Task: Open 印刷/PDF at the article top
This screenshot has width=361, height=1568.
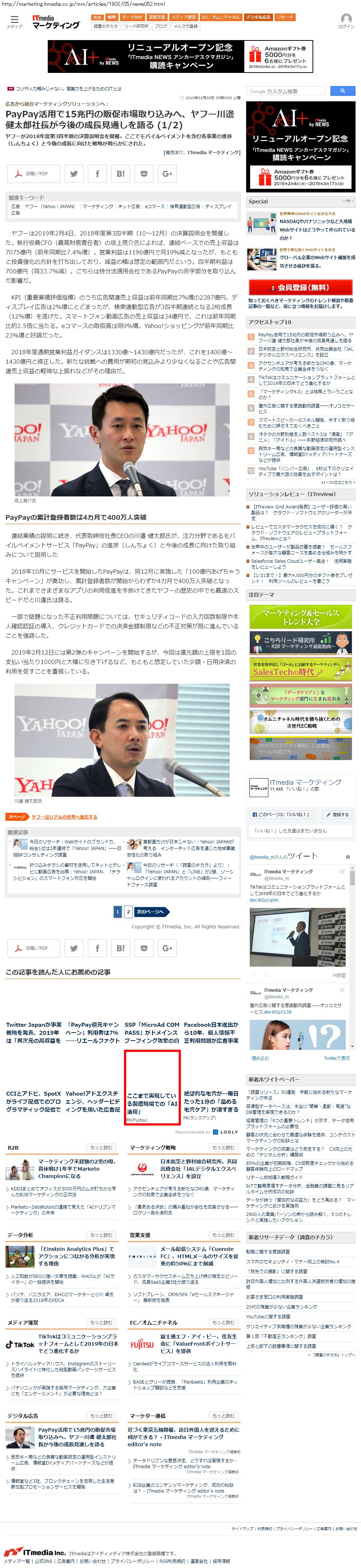Action: [x=33, y=173]
